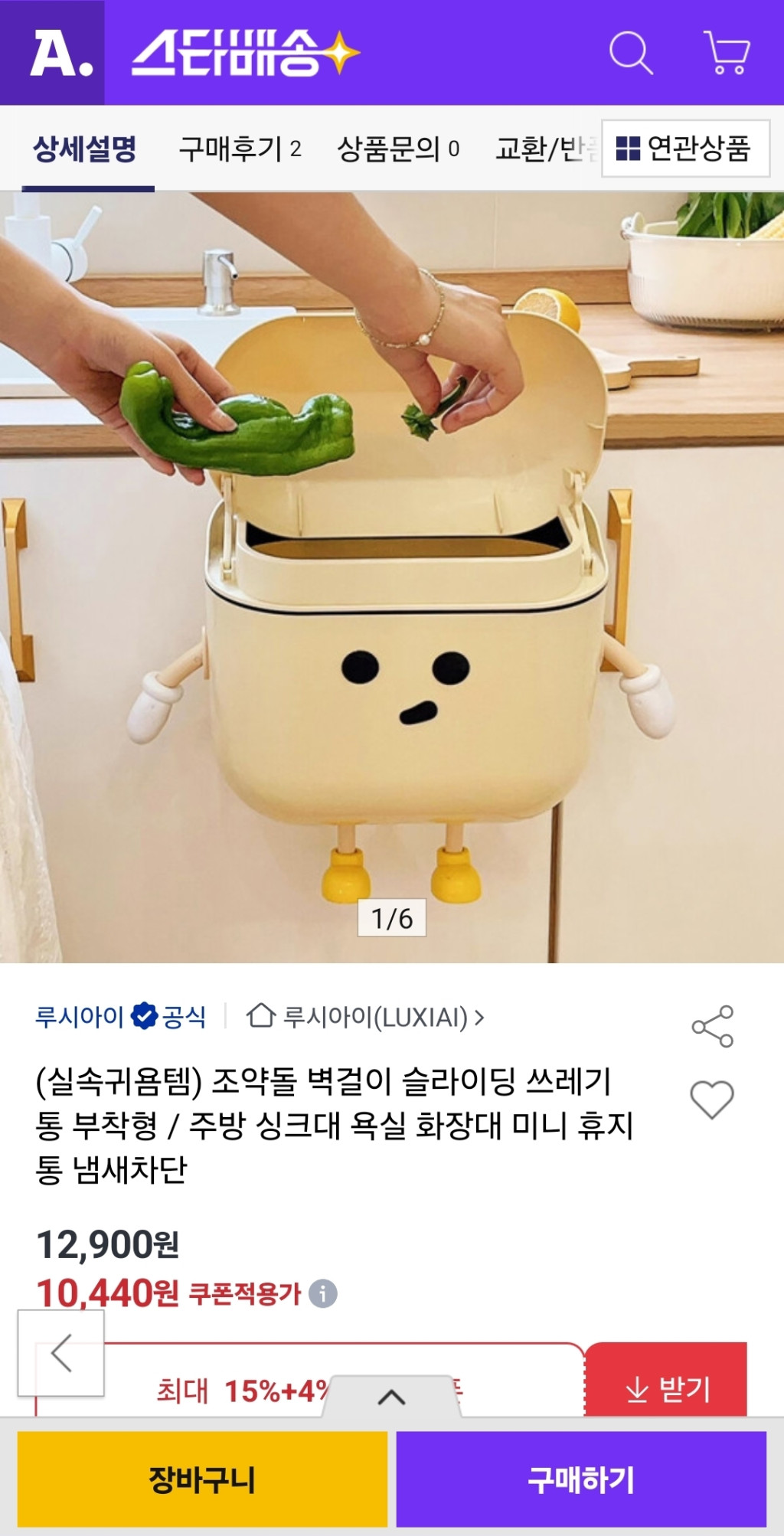Download coupon with 받기 button

[668, 1388]
